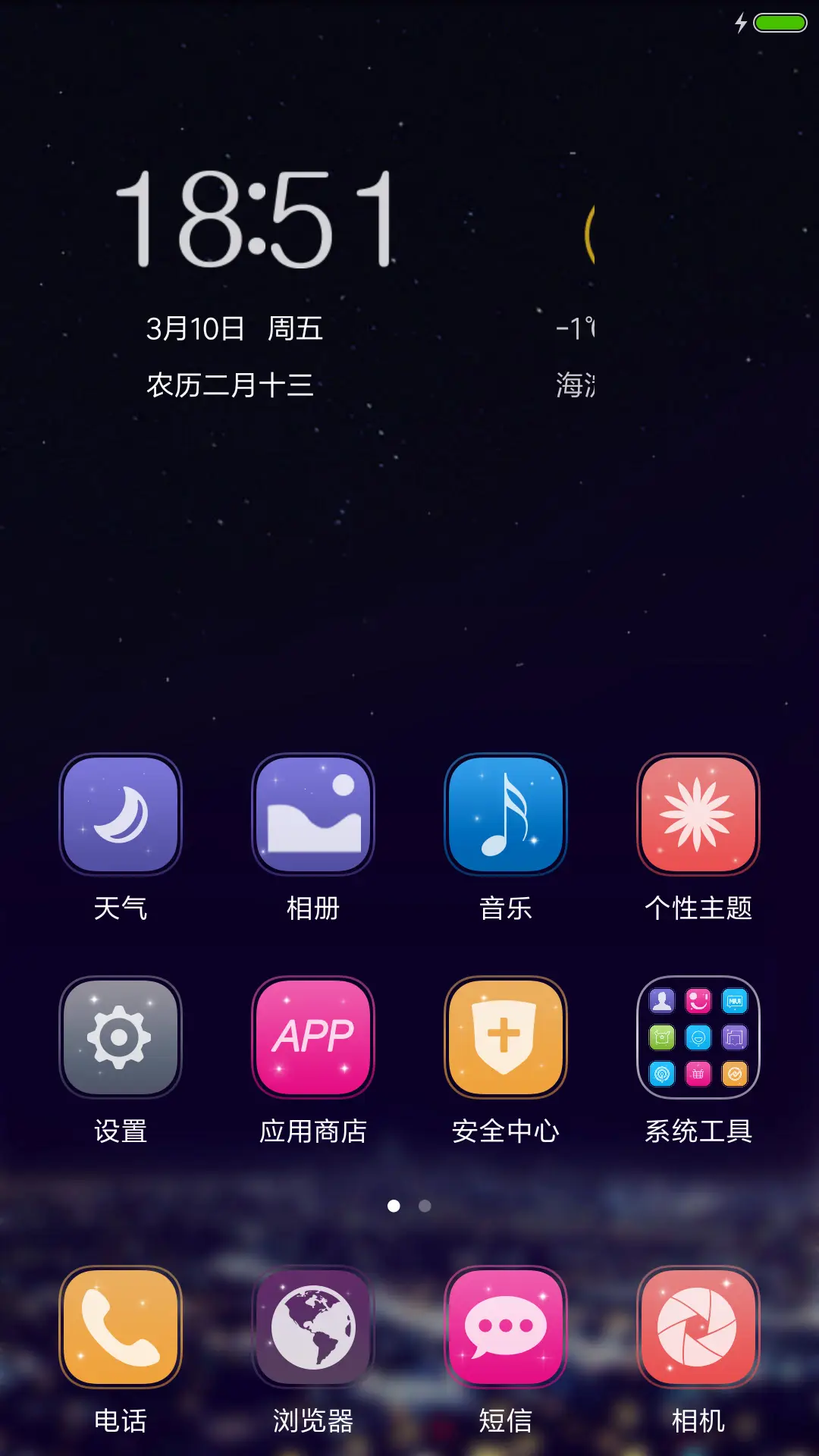Open the 设置 settings app

tap(121, 1037)
